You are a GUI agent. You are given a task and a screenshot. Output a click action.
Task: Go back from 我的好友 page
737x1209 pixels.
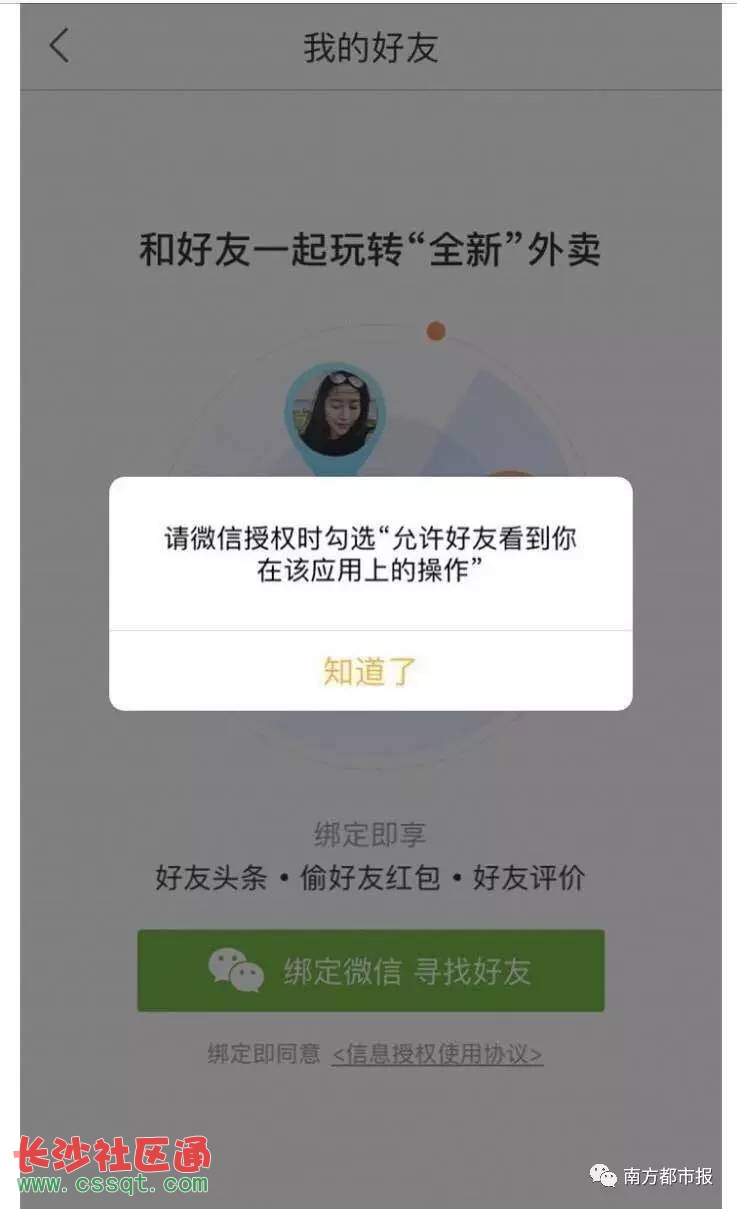(60, 46)
